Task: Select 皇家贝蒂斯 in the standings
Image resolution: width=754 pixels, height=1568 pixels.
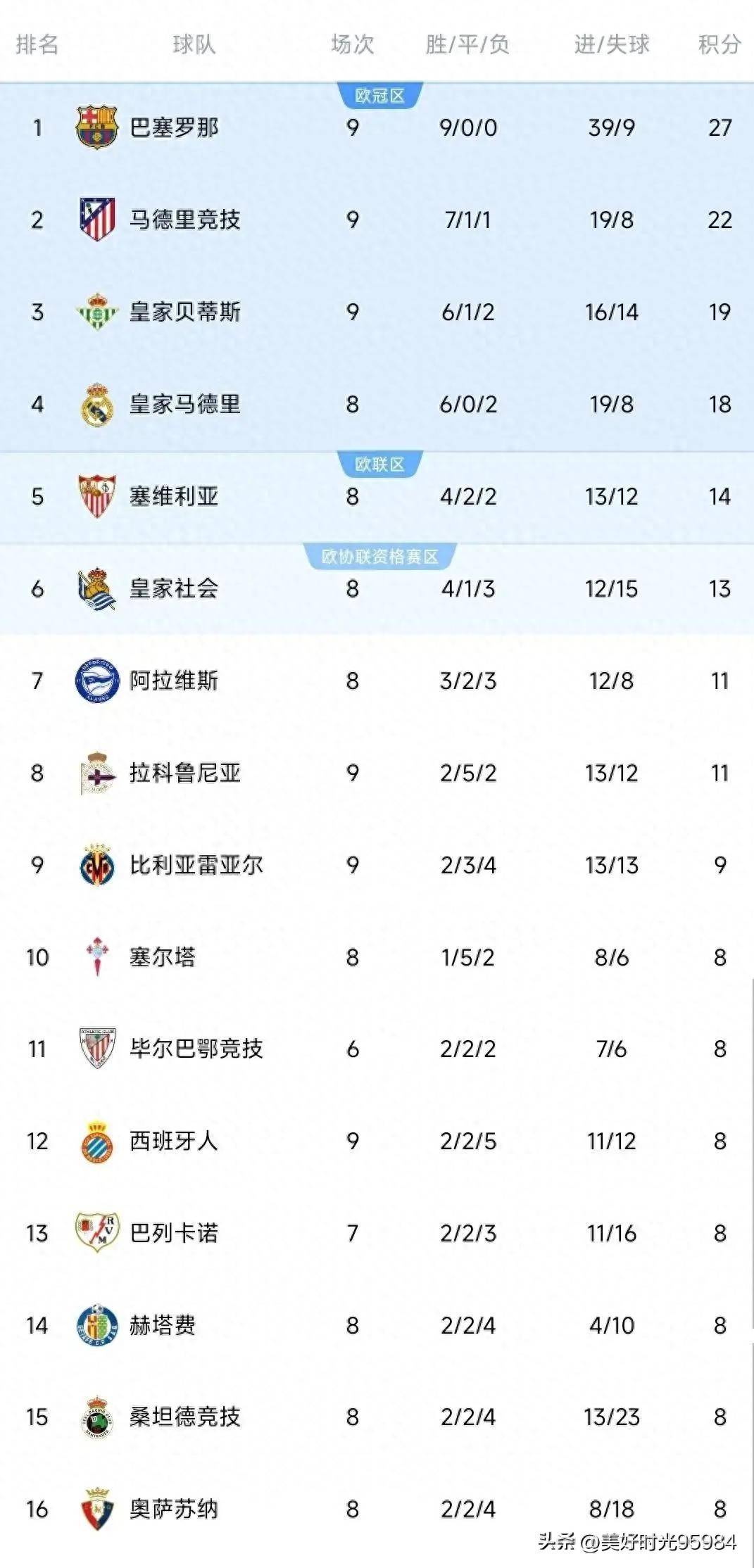Action: pos(377,312)
